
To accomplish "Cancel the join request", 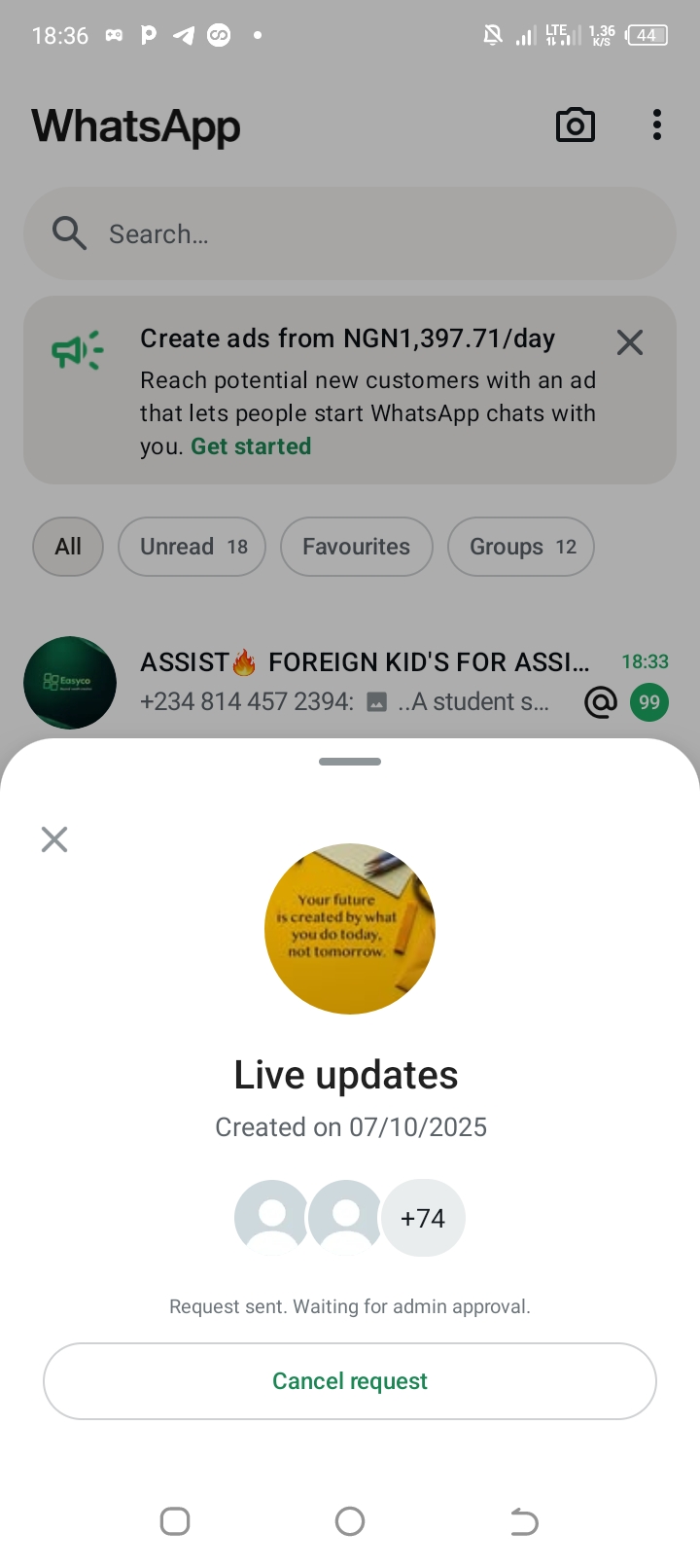I will (x=350, y=1381).
